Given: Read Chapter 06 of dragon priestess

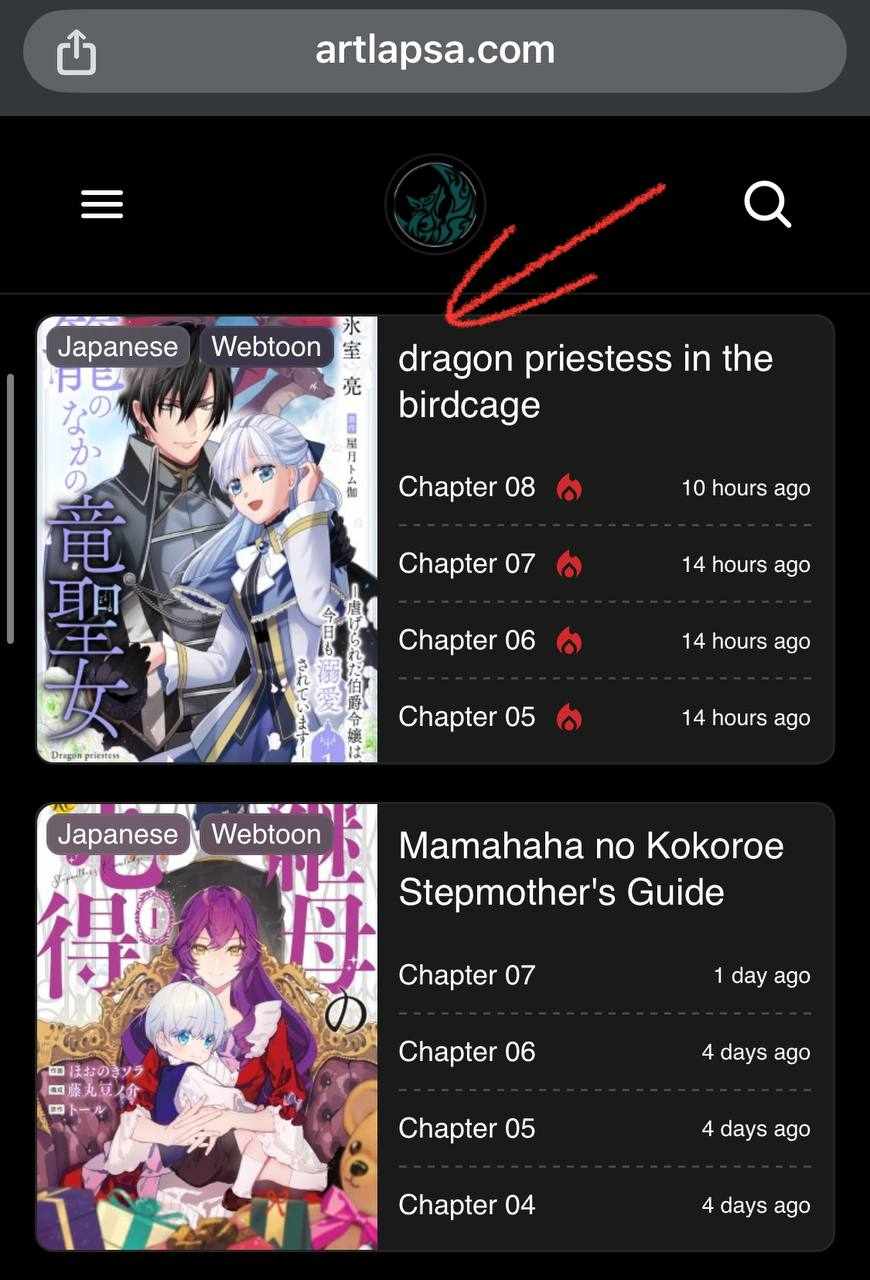Looking at the screenshot, I should (x=467, y=640).
